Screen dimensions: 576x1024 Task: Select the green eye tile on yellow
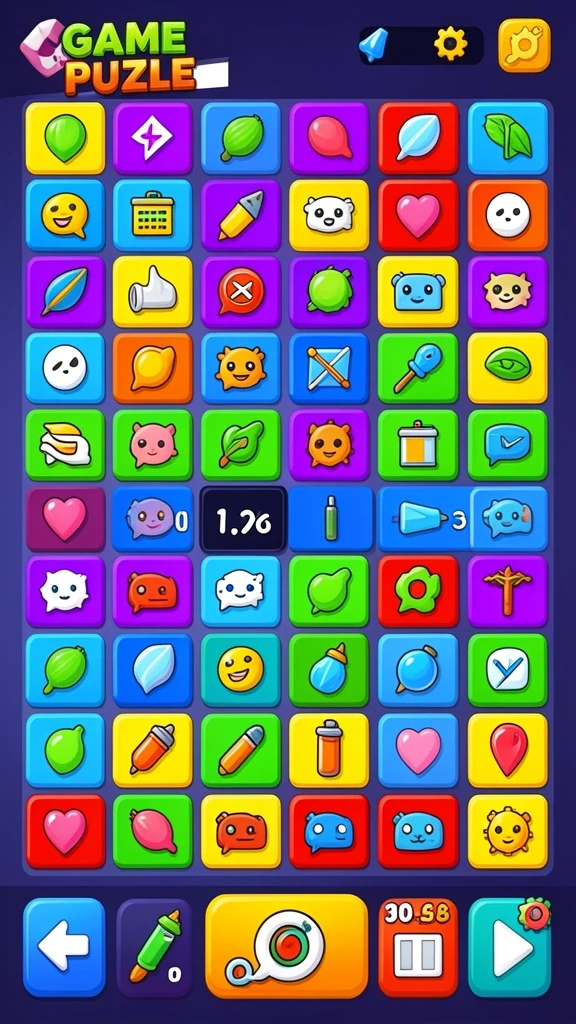(508, 368)
